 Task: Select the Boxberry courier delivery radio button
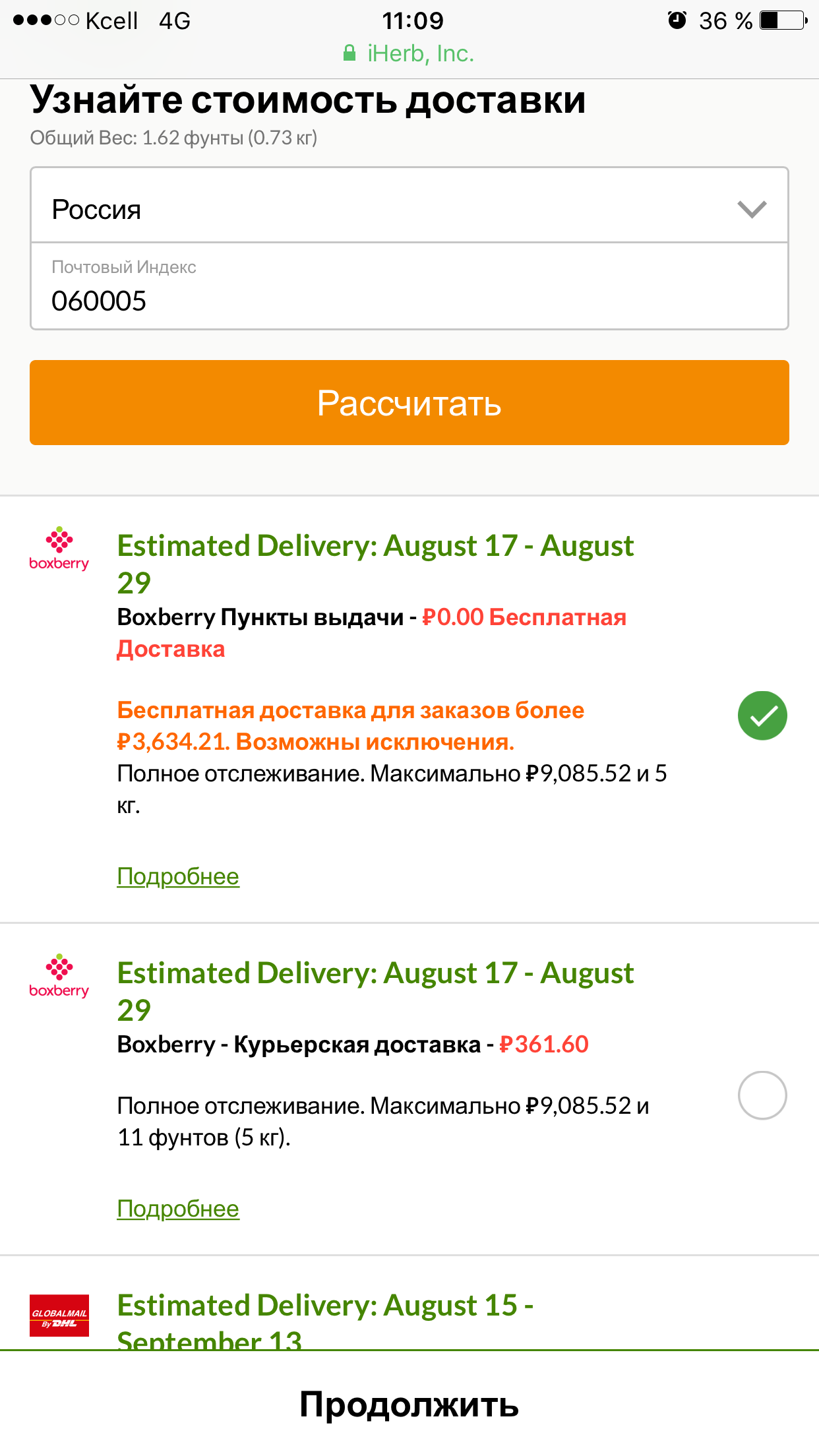tap(762, 1095)
